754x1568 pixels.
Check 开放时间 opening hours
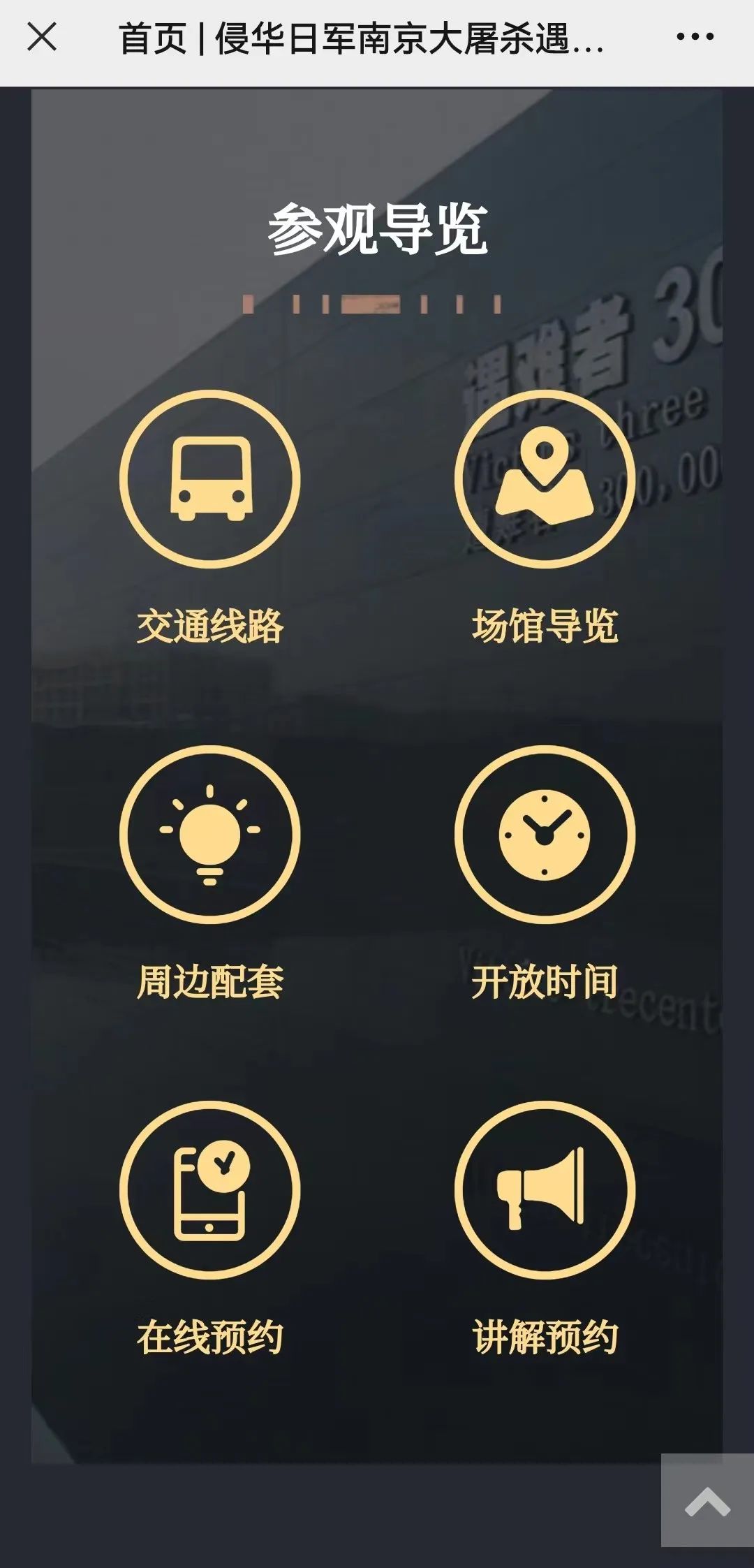tap(545, 834)
